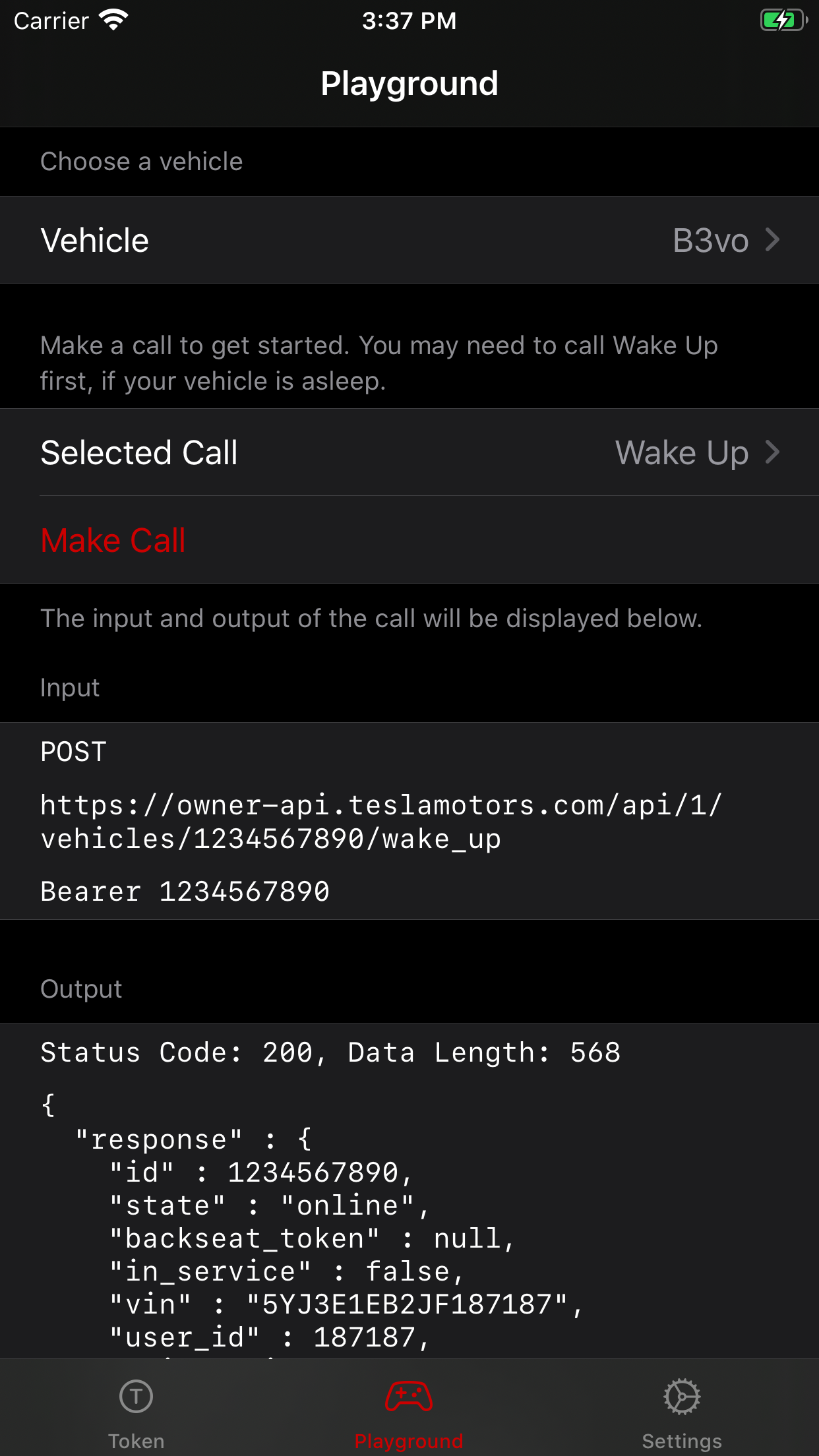Tap the Playground title in the header

tap(409, 83)
